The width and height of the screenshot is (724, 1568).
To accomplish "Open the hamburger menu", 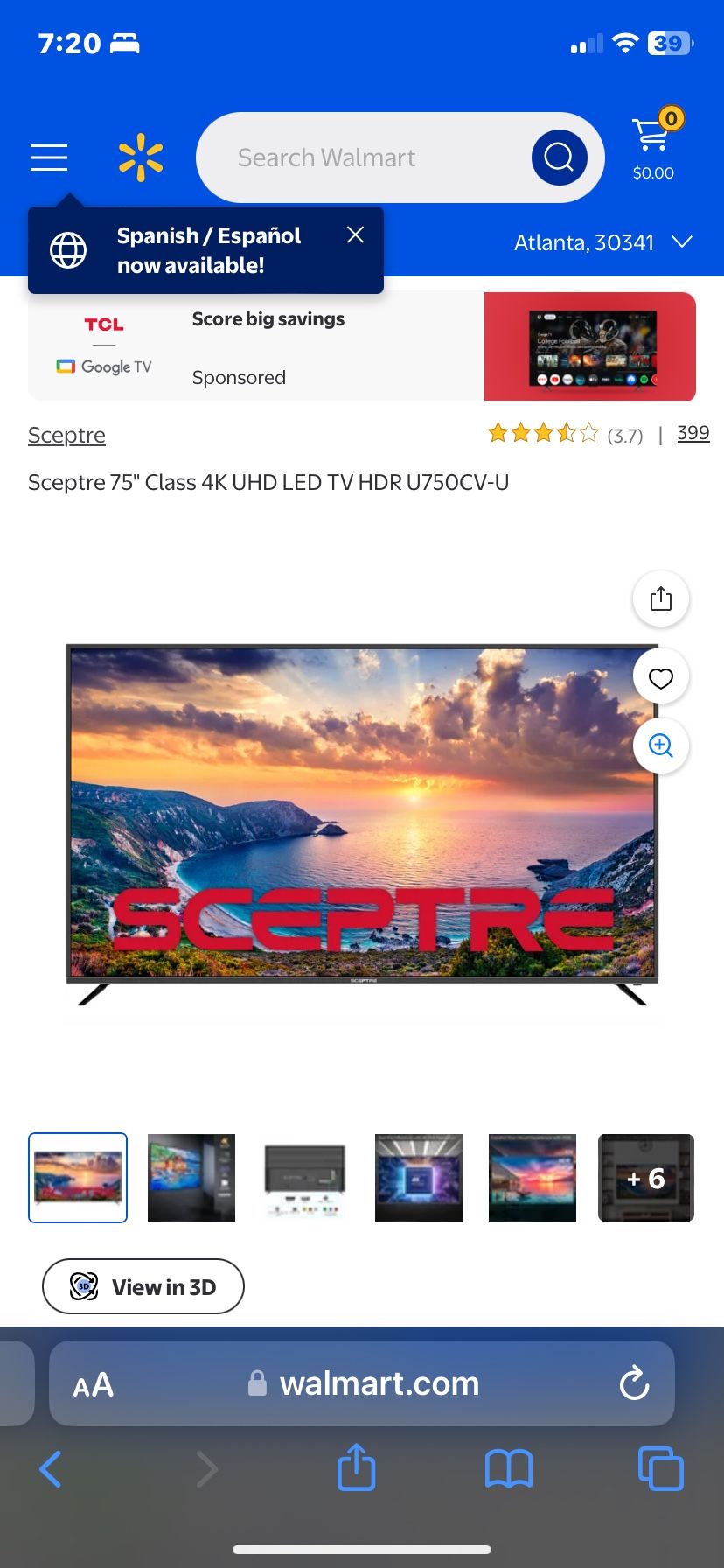I will pos(49,157).
